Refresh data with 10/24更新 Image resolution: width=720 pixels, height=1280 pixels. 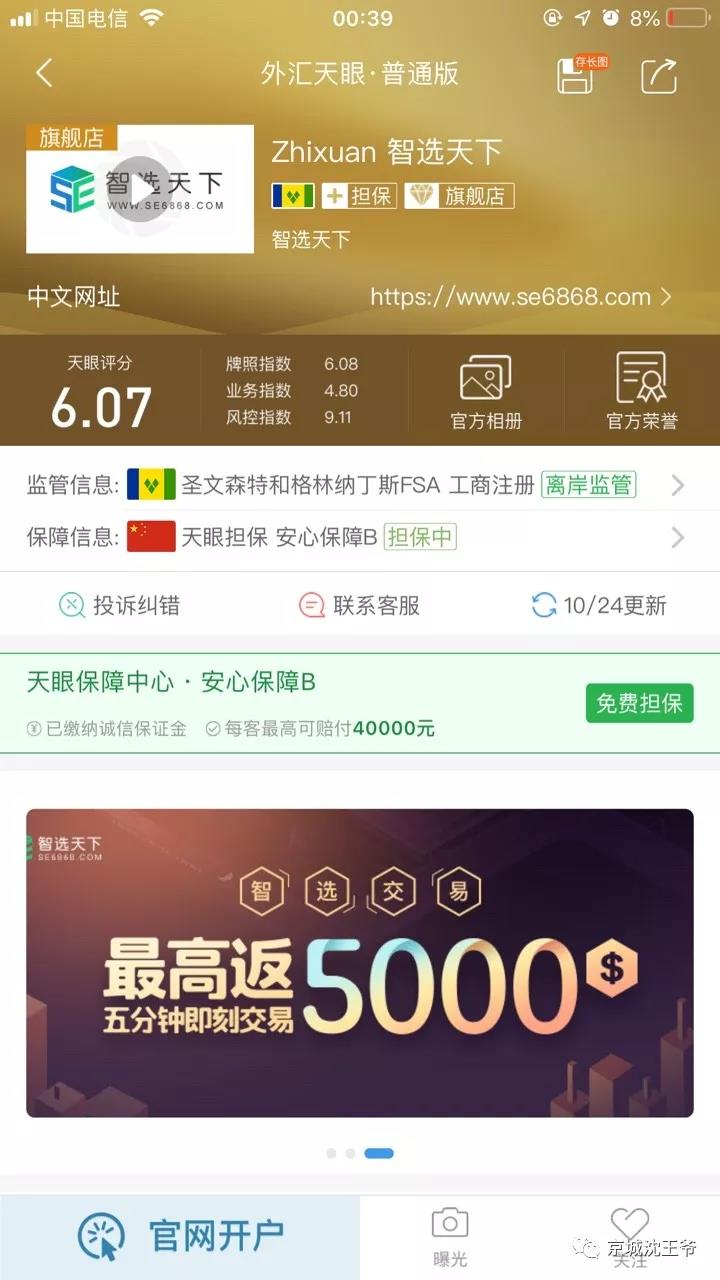tap(599, 605)
